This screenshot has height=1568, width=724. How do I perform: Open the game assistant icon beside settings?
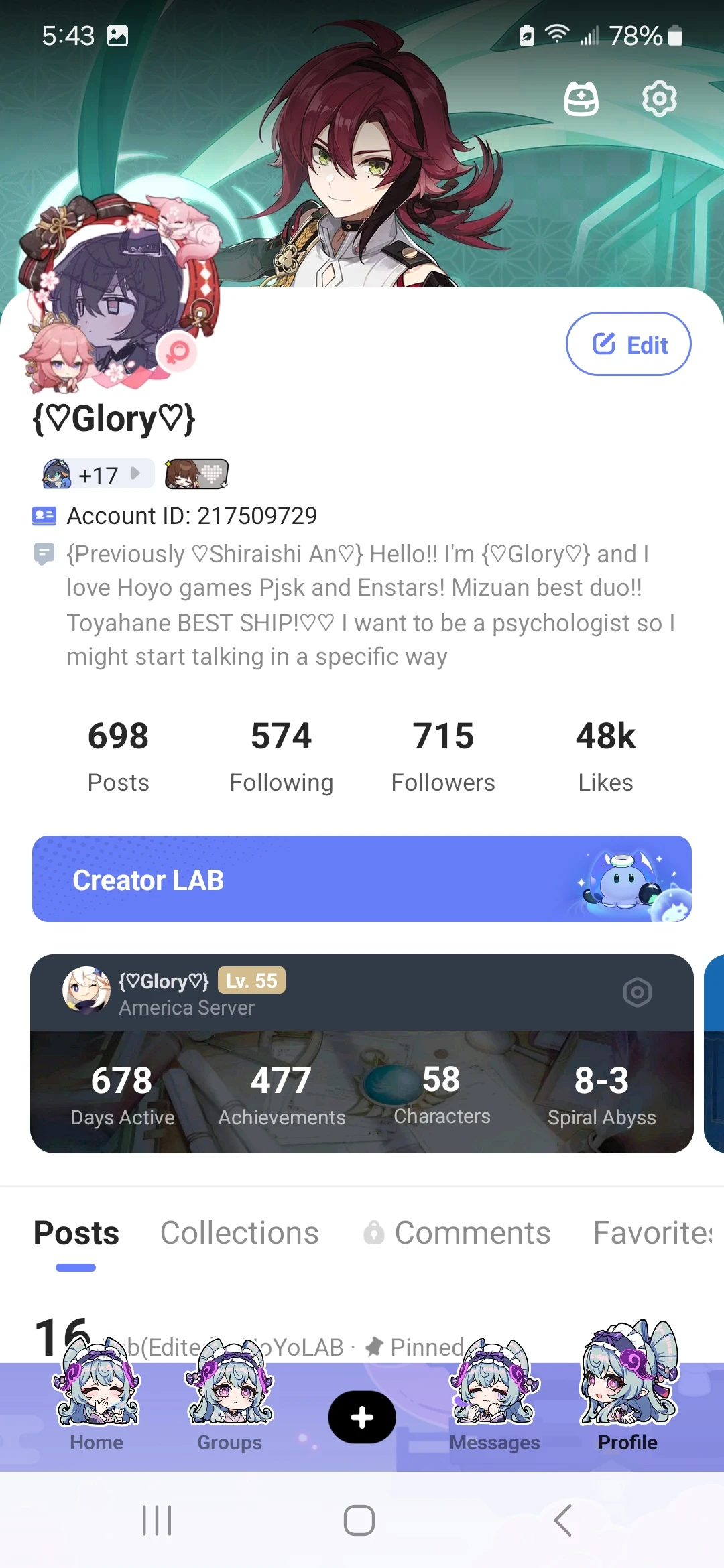coord(581,99)
